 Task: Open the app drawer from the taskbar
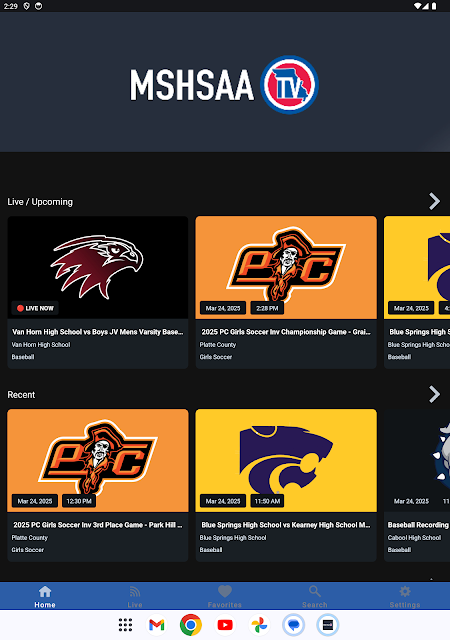125,624
